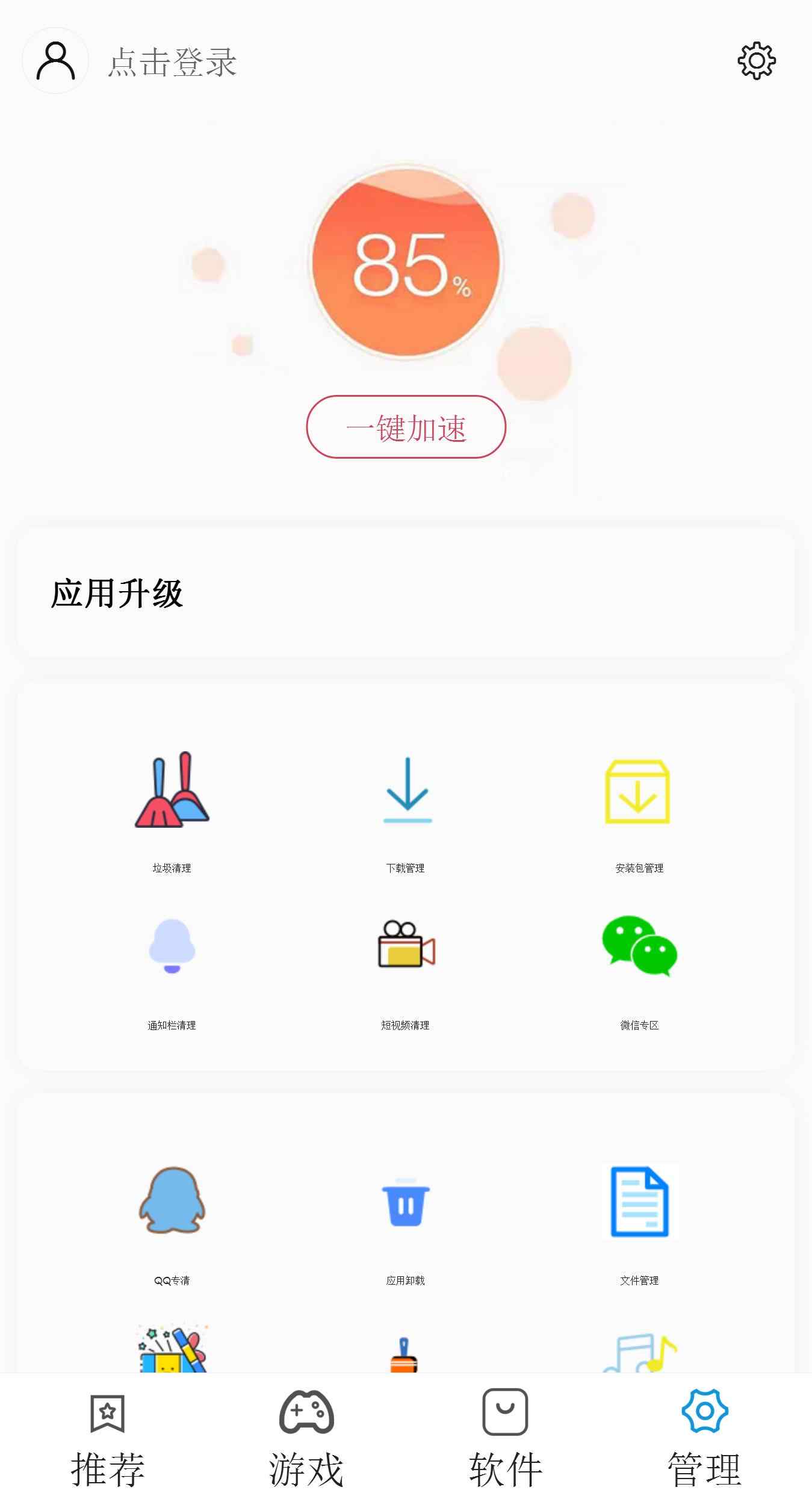
Task: Open 文件管理 file manager
Action: tap(639, 1219)
